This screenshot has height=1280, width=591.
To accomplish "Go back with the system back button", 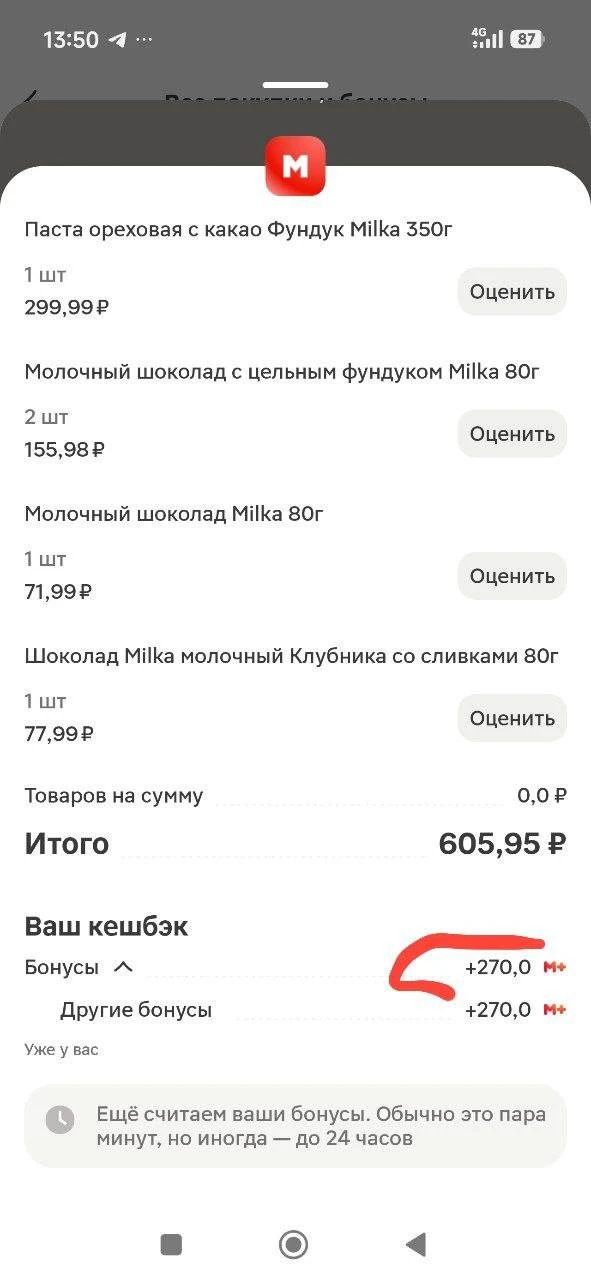I will tap(416, 1244).
